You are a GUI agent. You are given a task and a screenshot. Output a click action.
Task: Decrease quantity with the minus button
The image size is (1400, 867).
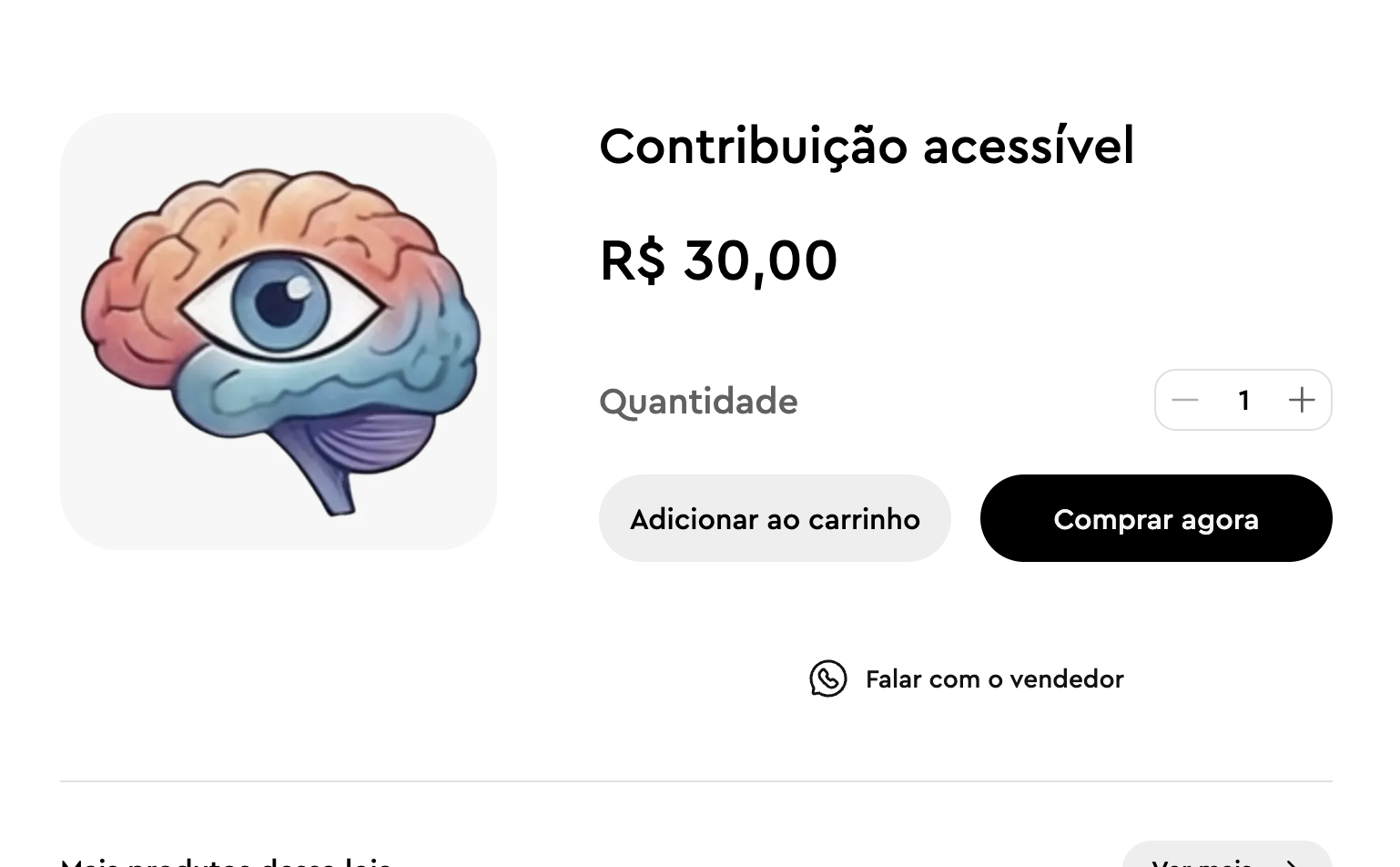1184,400
